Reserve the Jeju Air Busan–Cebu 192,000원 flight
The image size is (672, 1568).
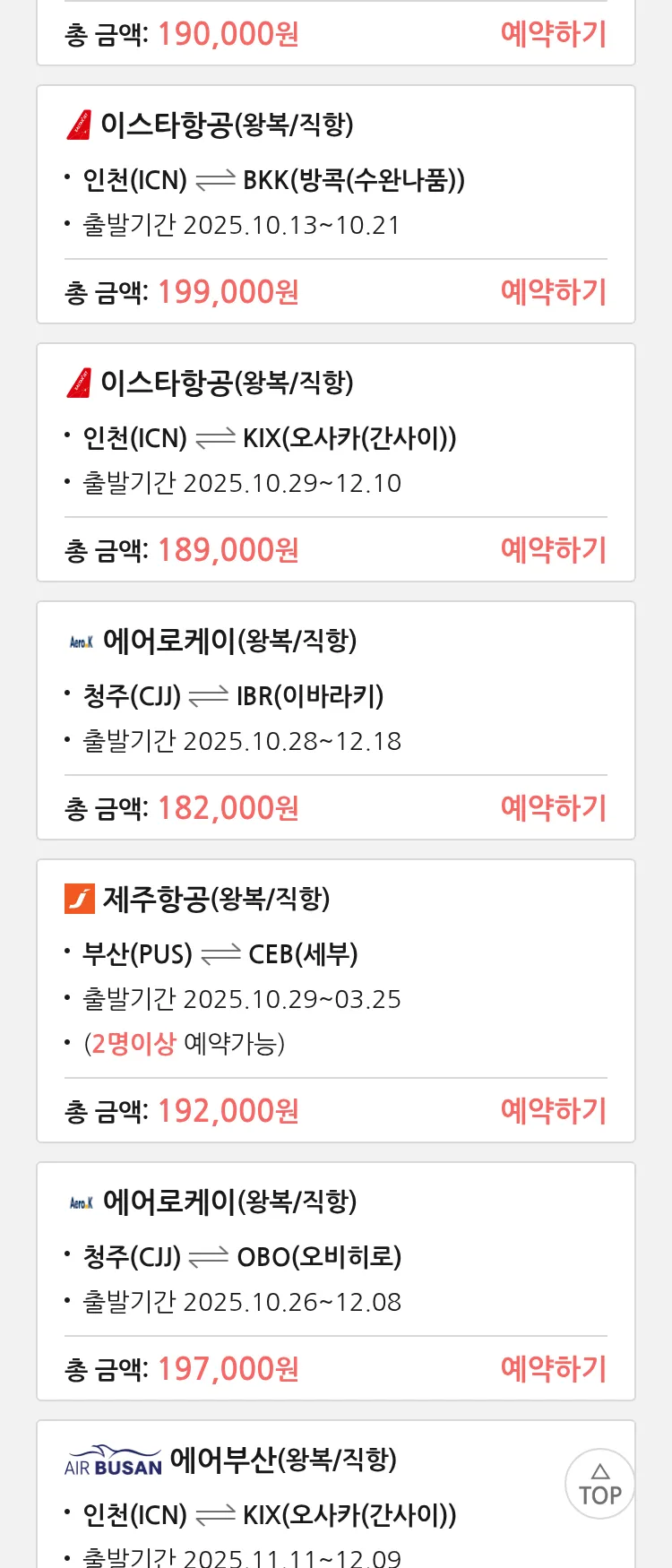tap(553, 1111)
